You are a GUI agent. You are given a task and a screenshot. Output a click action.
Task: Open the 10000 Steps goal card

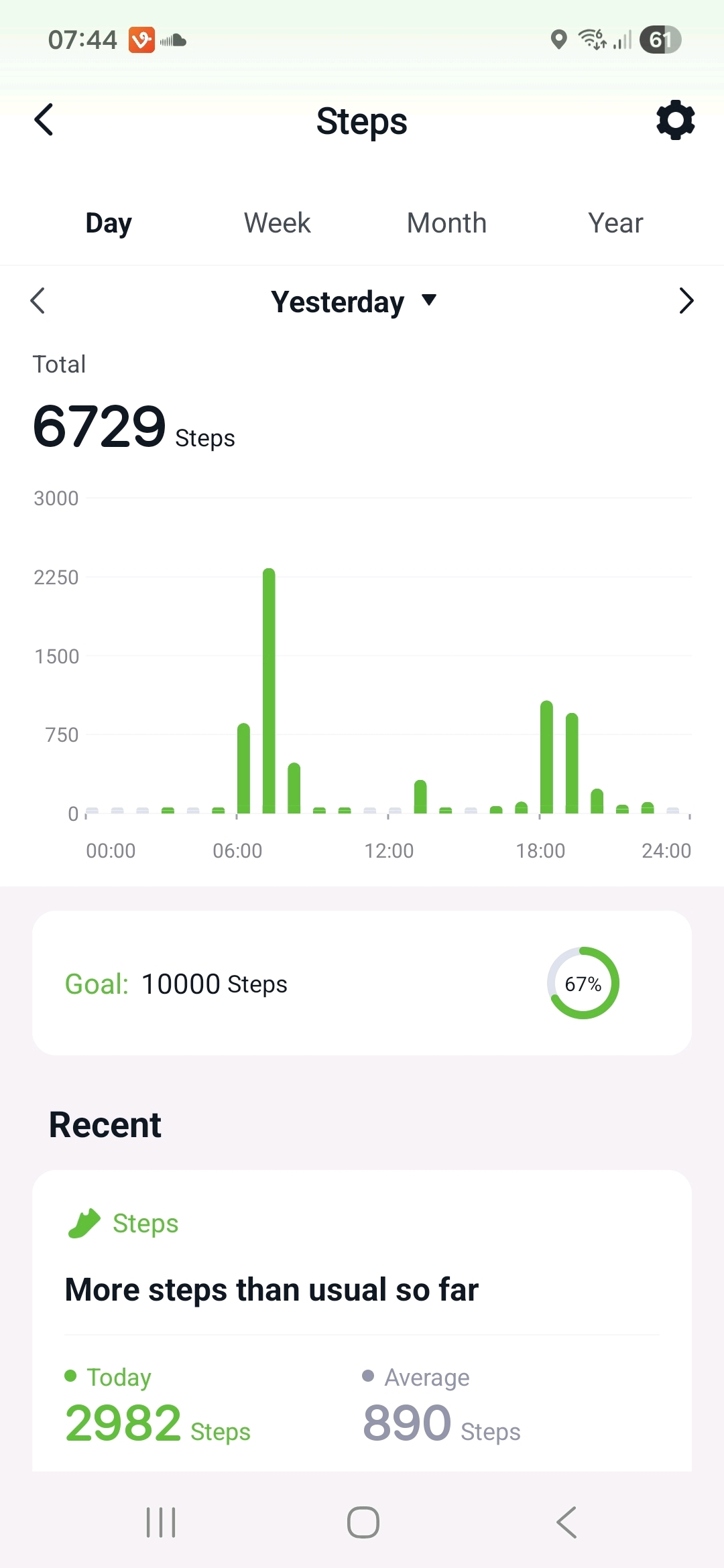[x=362, y=983]
